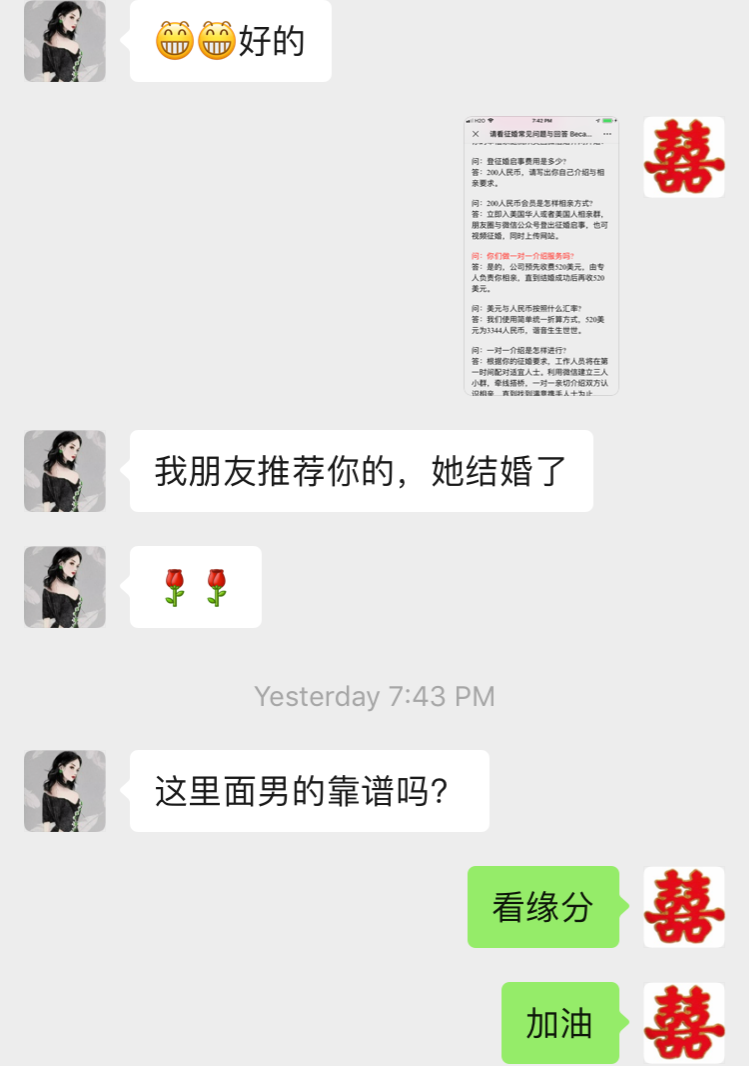This screenshot has width=749, height=1066.
Task: Open the shared FAQ screenshot image message
Action: pyautogui.click(x=541, y=256)
